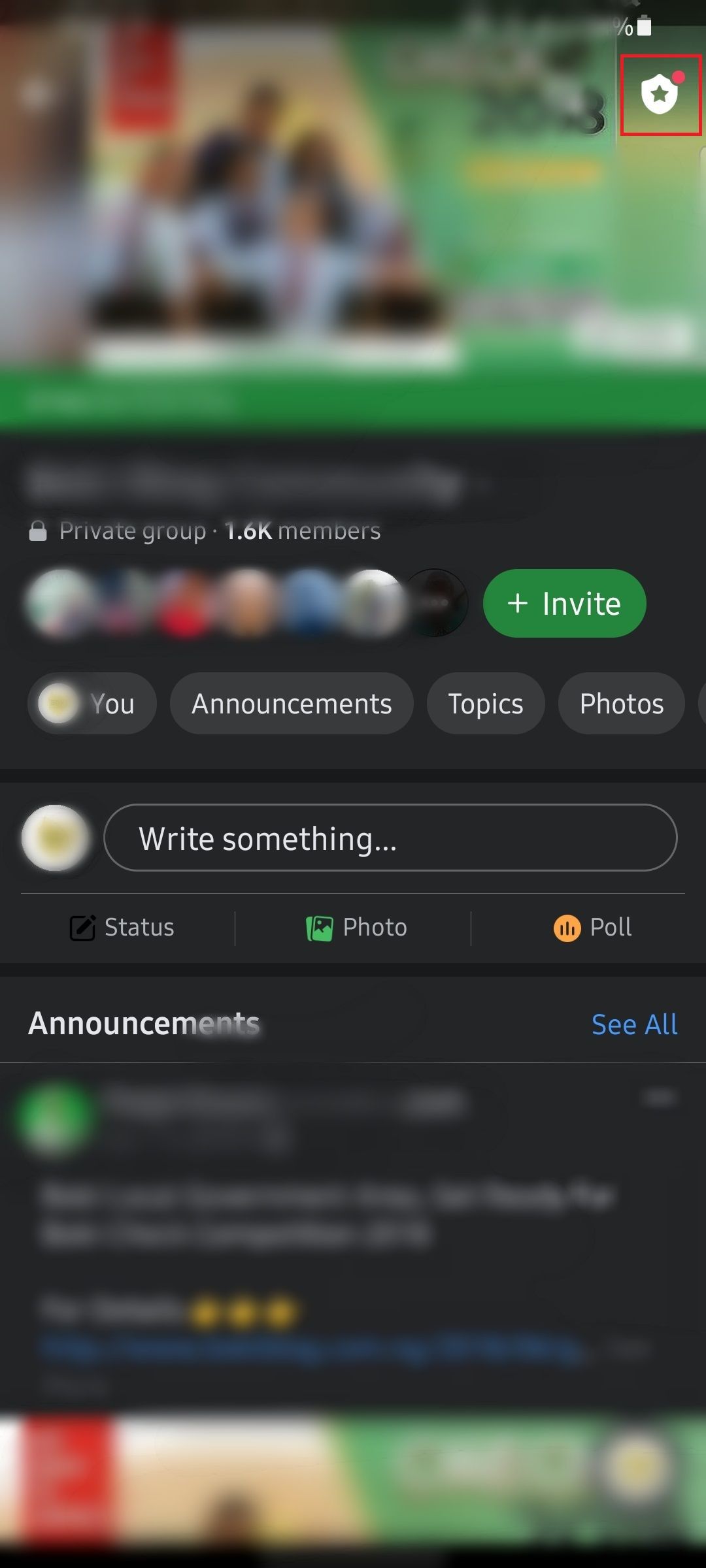Open the Announcements chip
Viewport: 706px width, 1568px height.
pyautogui.click(x=292, y=704)
